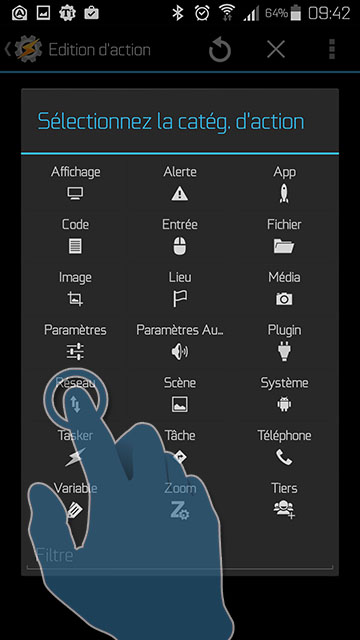
Task: Select the Média category
Action: [x=284, y=289]
